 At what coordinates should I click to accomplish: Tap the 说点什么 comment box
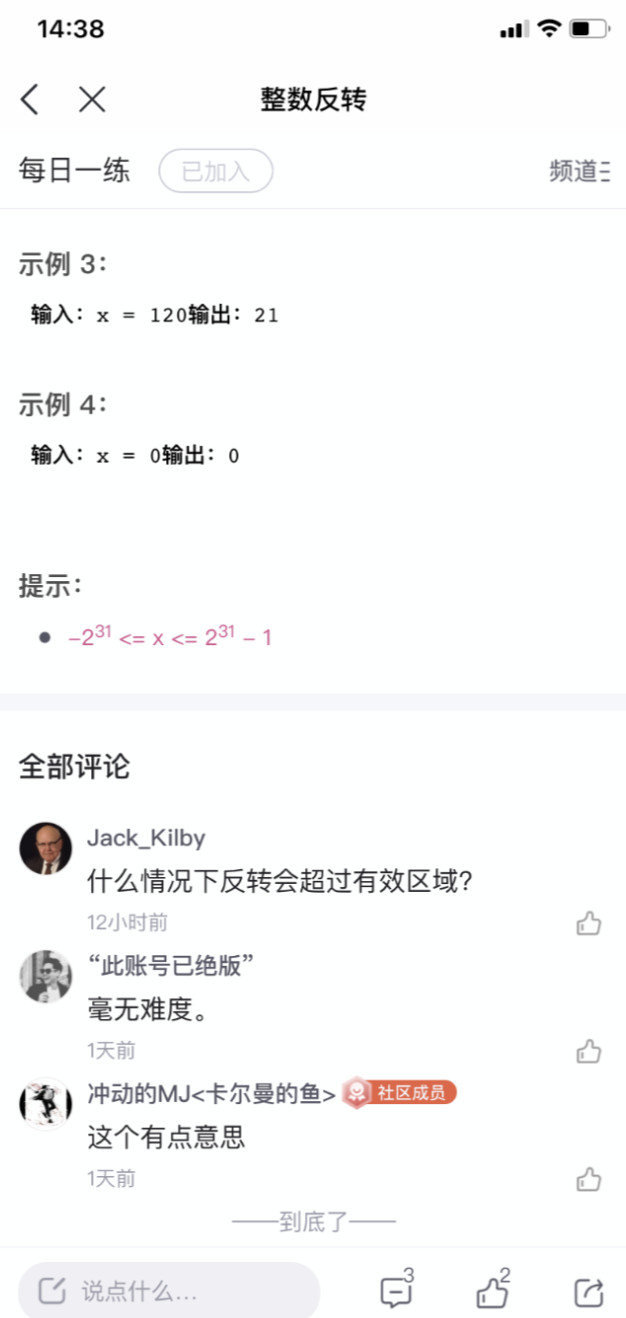[x=170, y=1291]
